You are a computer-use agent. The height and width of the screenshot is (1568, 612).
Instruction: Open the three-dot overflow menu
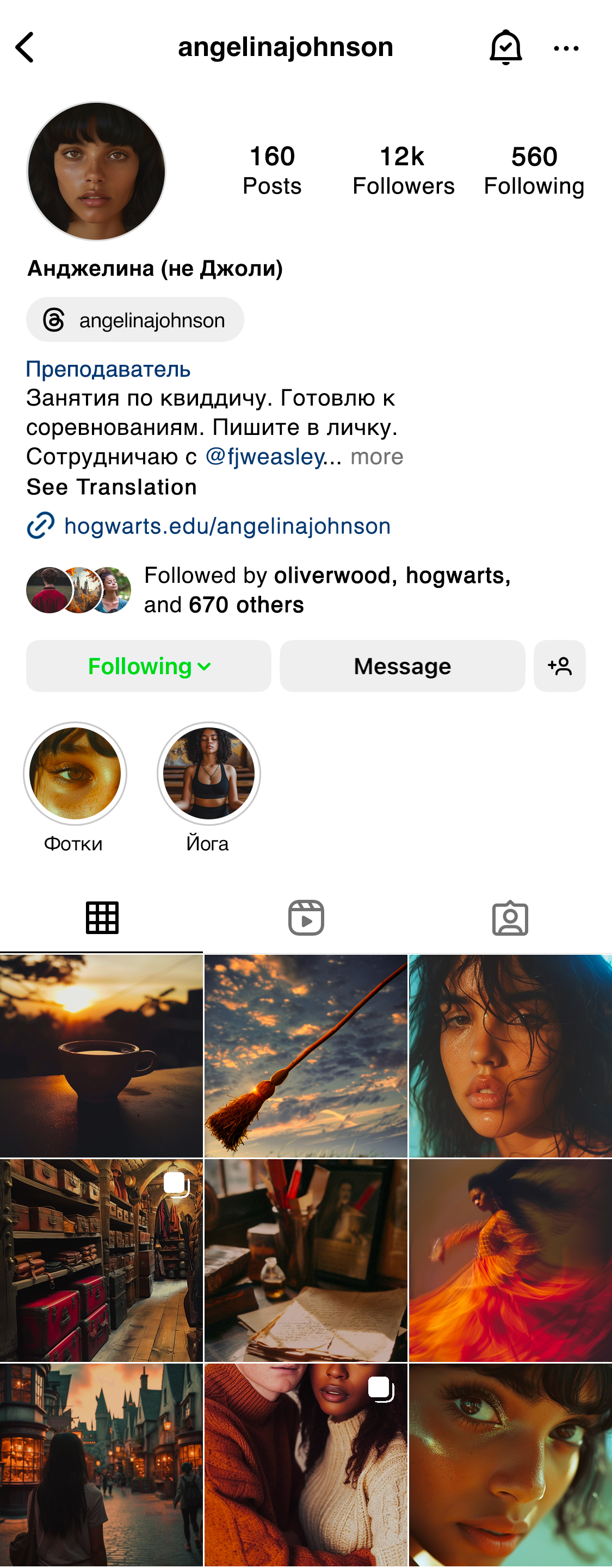(566, 48)
